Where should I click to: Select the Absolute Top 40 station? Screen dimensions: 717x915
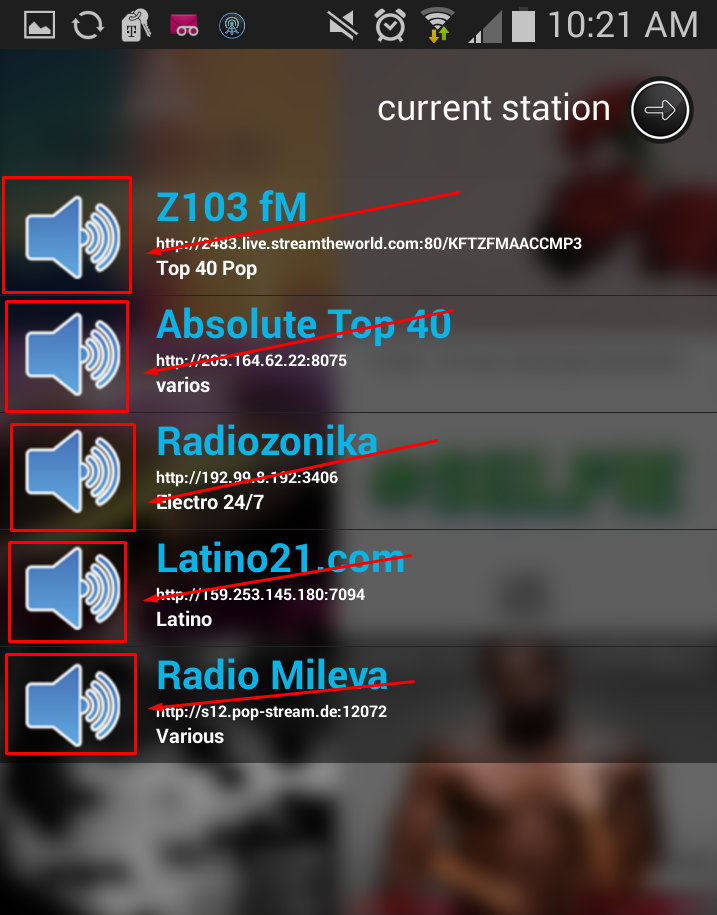click(400, 354)
